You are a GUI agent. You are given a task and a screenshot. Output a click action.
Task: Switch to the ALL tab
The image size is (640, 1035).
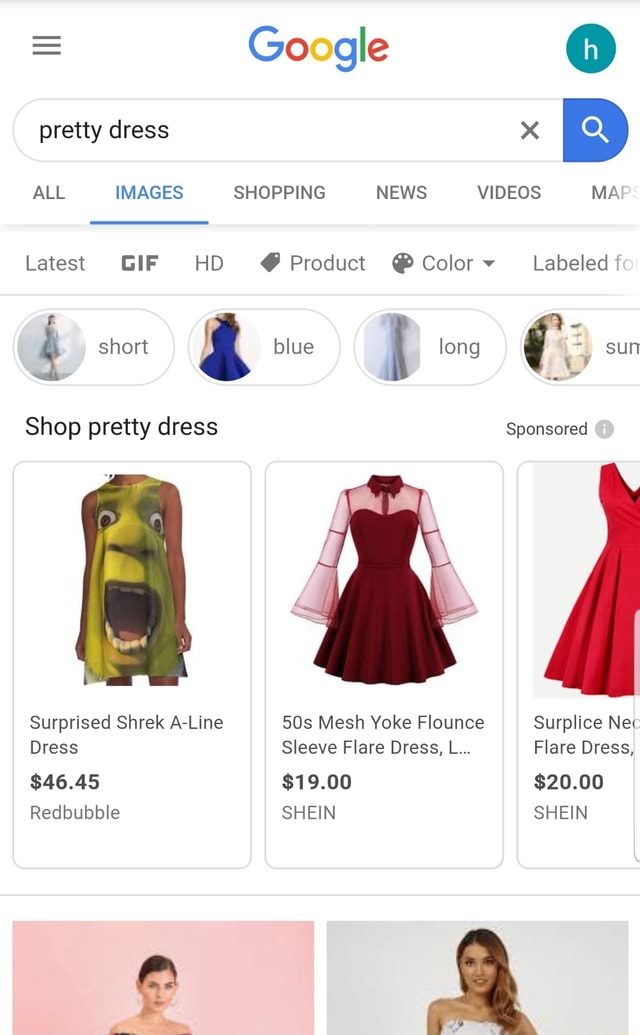pyautogui.click(x=49, y=193)
